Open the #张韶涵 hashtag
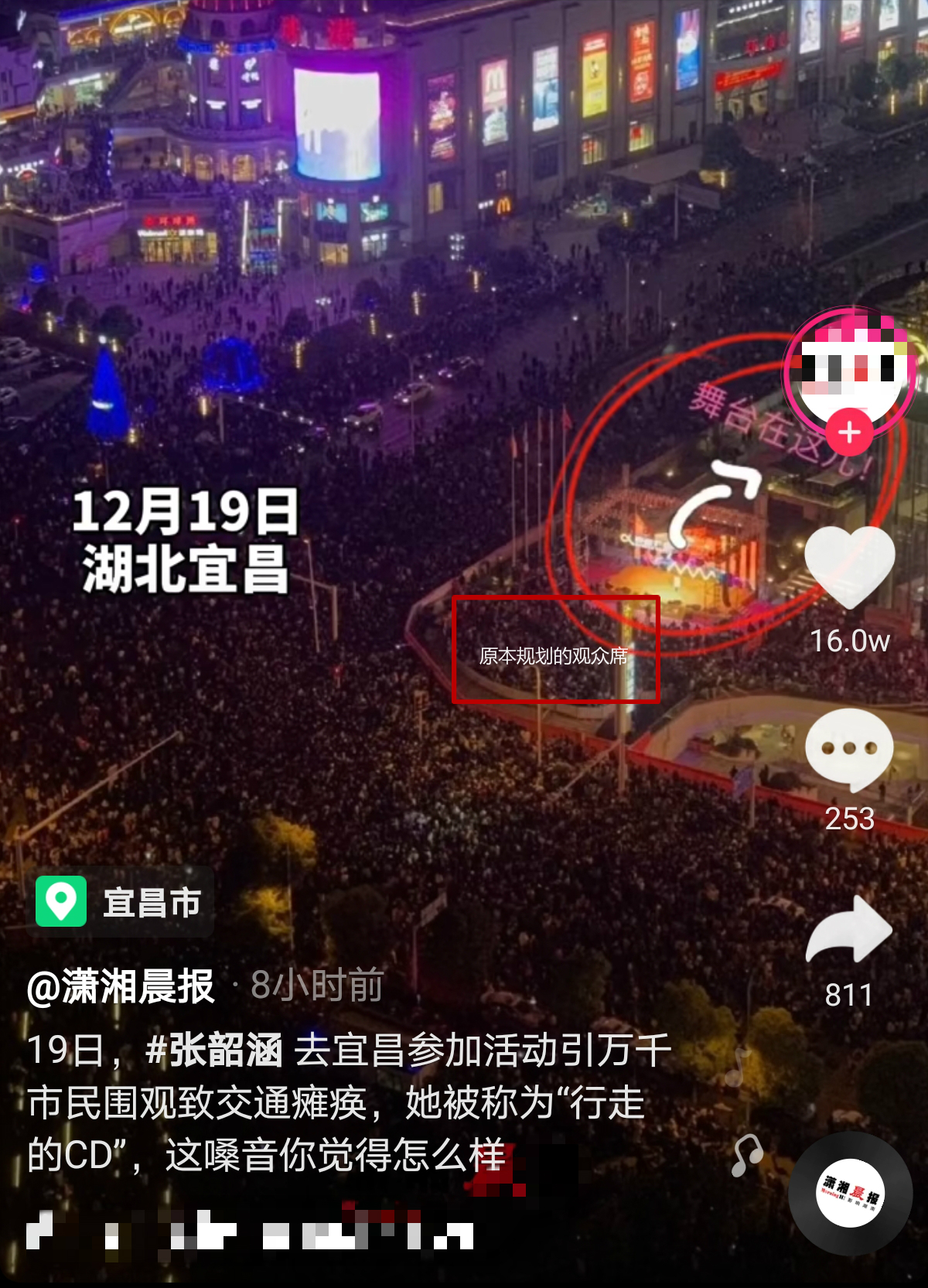 [x=214, y=1051]
